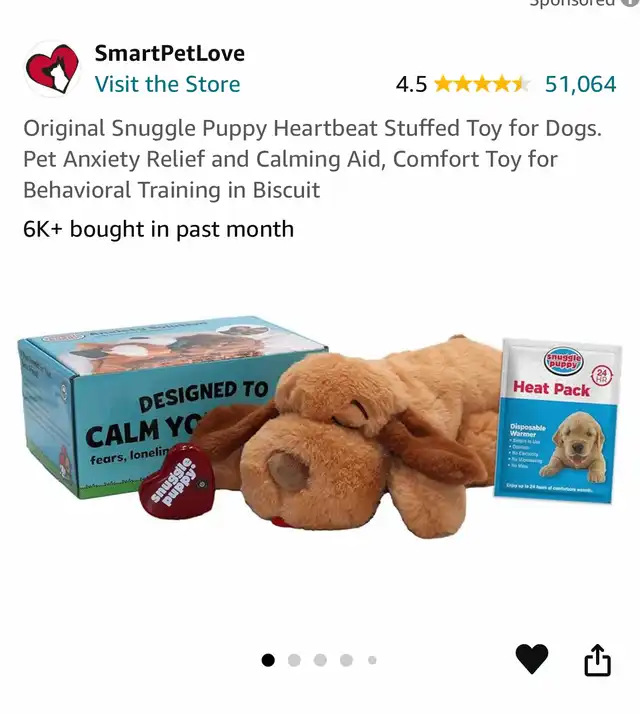Share this product listing
640x715 pixels.
tap(597, 659)
